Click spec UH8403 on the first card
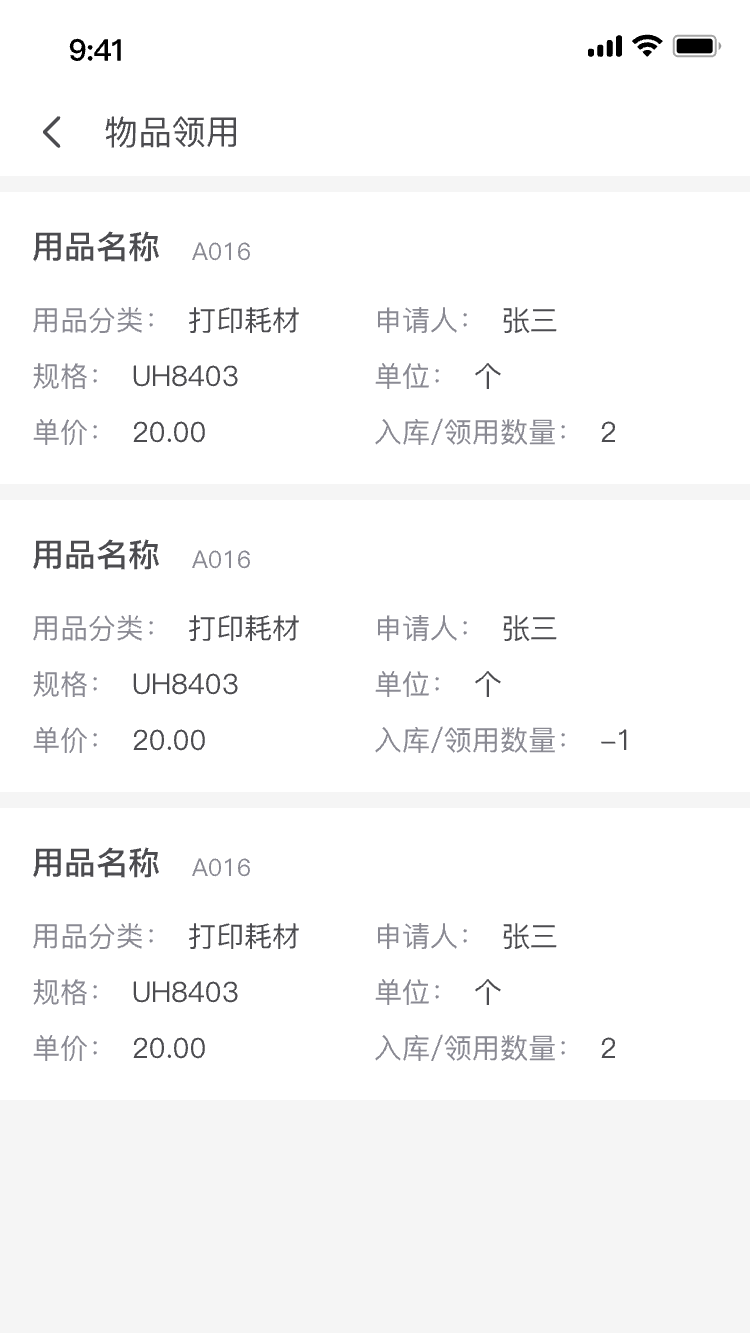 point(185,376)
